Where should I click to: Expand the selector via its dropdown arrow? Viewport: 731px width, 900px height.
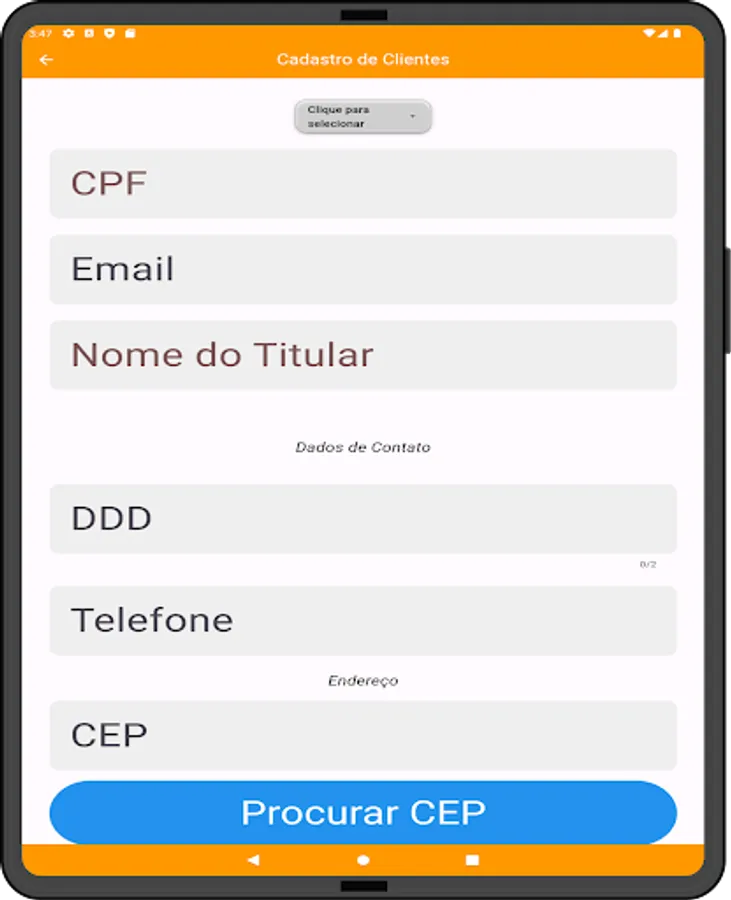pos(410,114)
